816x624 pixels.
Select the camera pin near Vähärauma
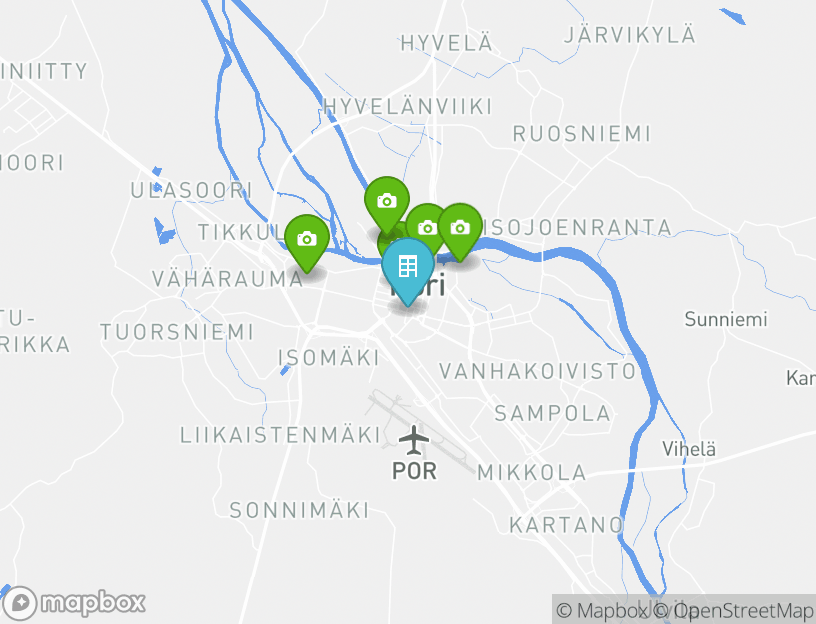coord(307,240)
